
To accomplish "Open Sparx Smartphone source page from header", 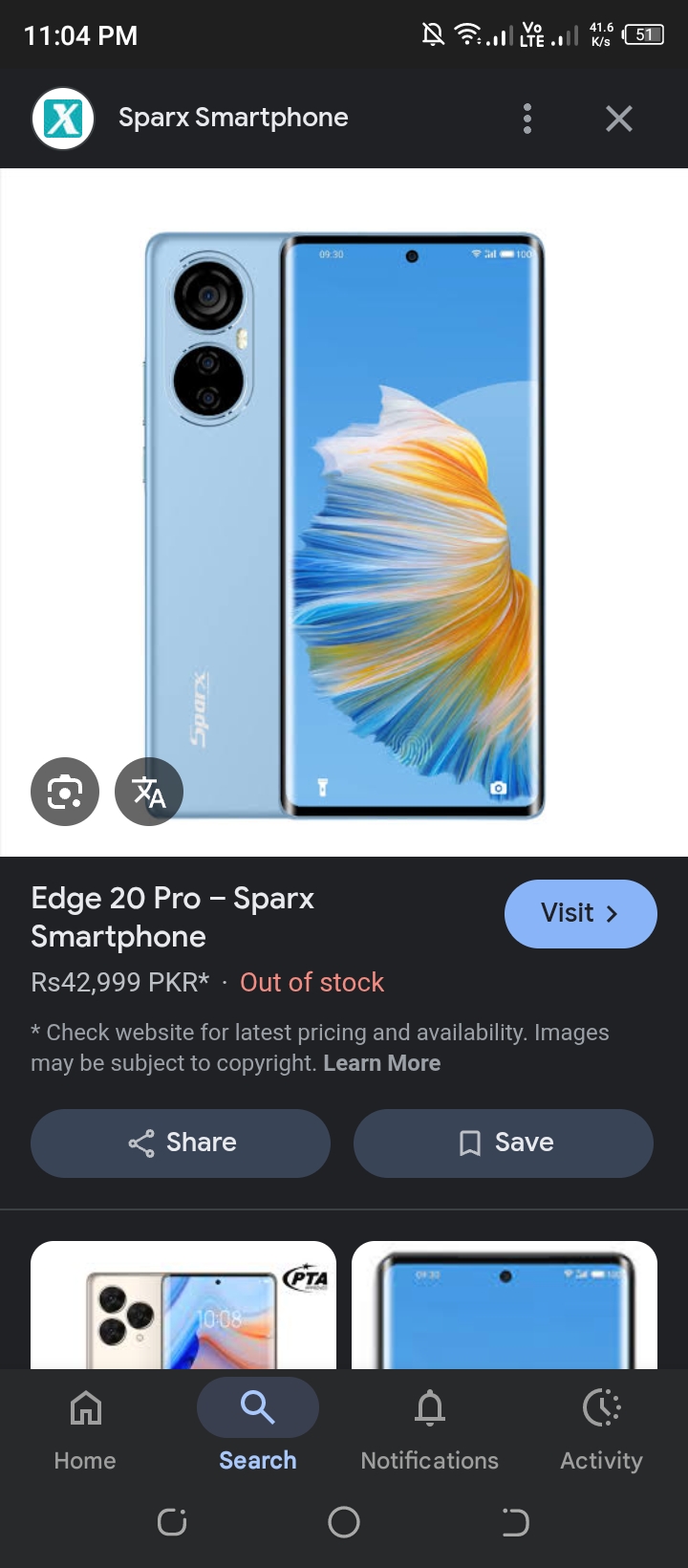I will click(232, 118).
